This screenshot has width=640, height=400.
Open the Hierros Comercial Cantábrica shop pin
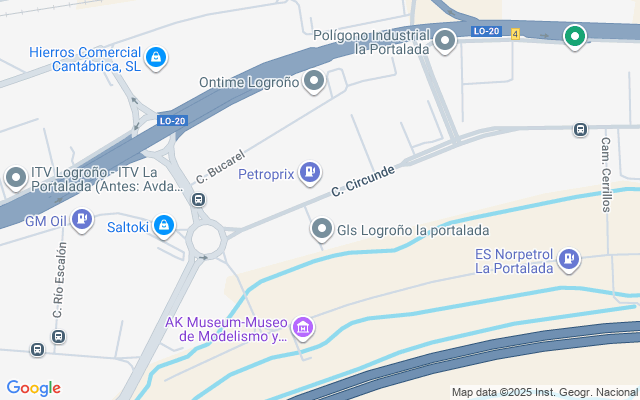tap(156, 58)
